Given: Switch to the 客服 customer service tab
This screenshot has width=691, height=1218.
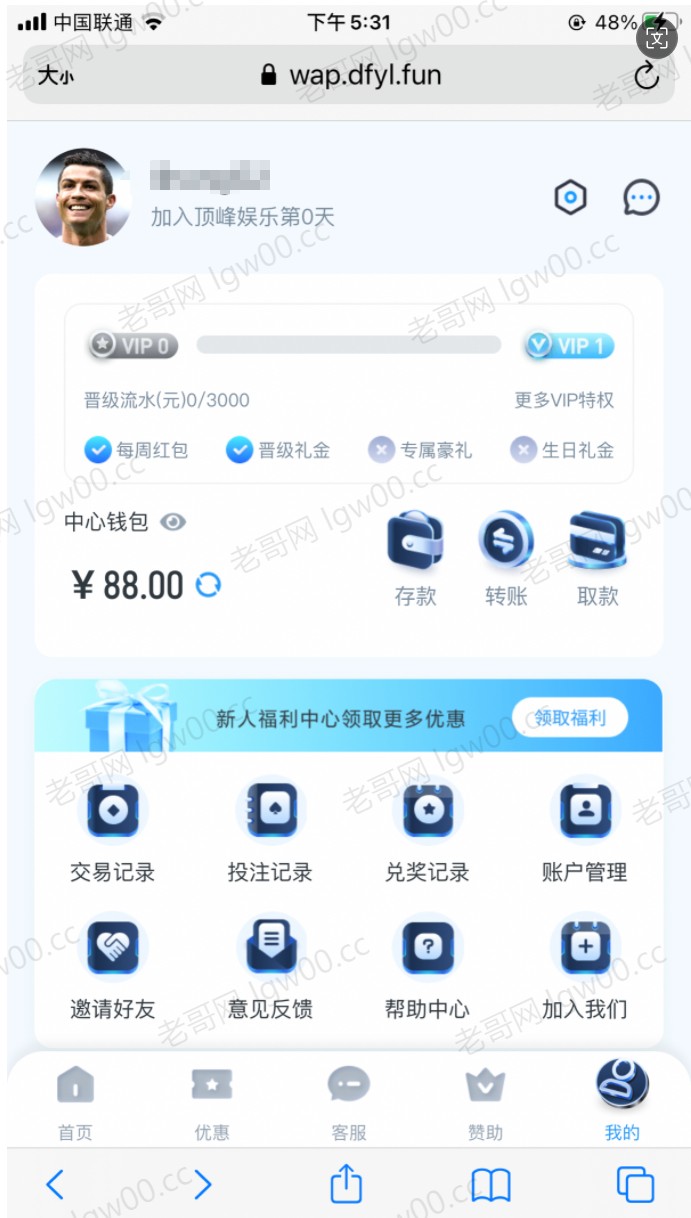Looking at the screenshot, I should (349, 1102).
